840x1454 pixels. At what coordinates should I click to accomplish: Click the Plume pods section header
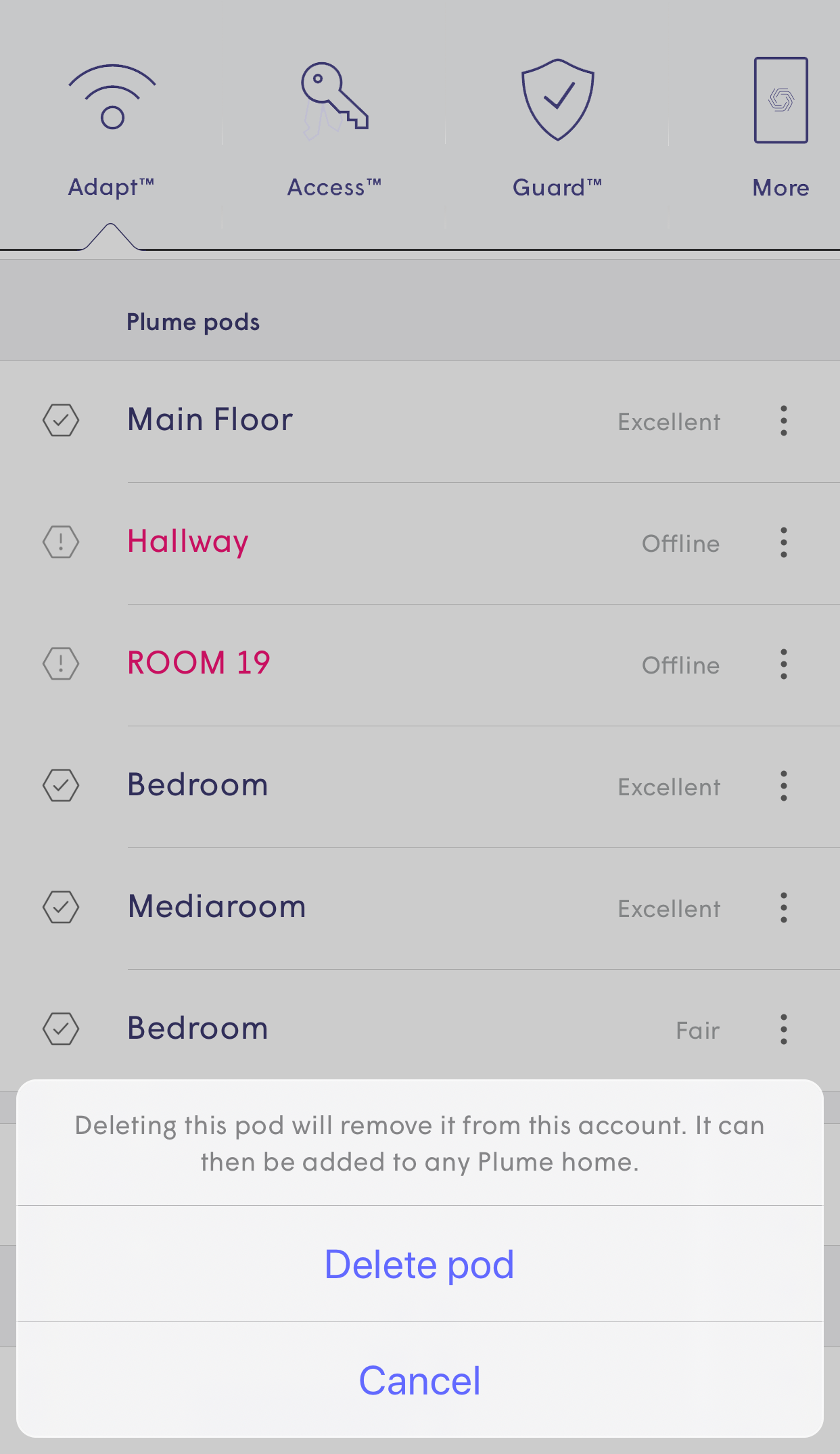(193, 322)
